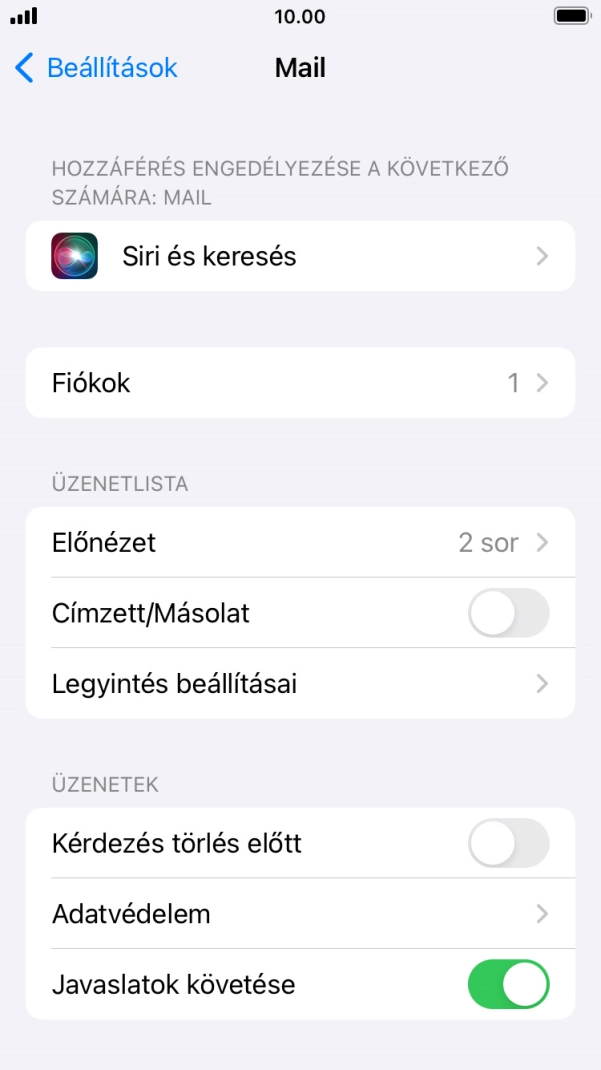
Task: Enable Kérdezés törlés előtt
Action: (508, 843)
